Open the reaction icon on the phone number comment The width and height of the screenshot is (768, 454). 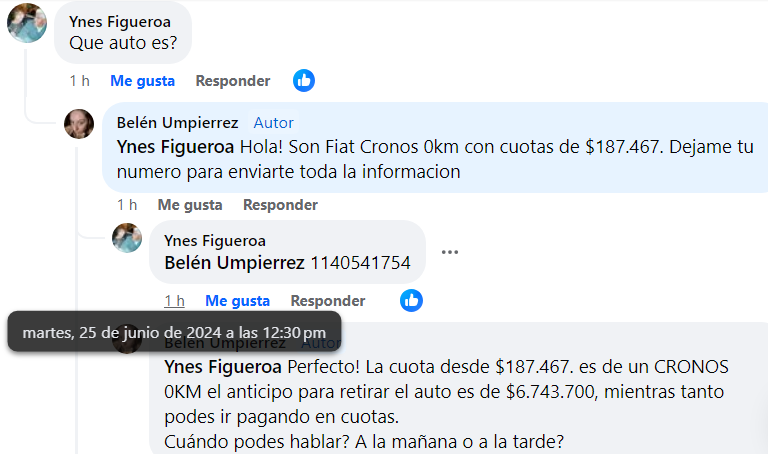(x=411, y=299)
